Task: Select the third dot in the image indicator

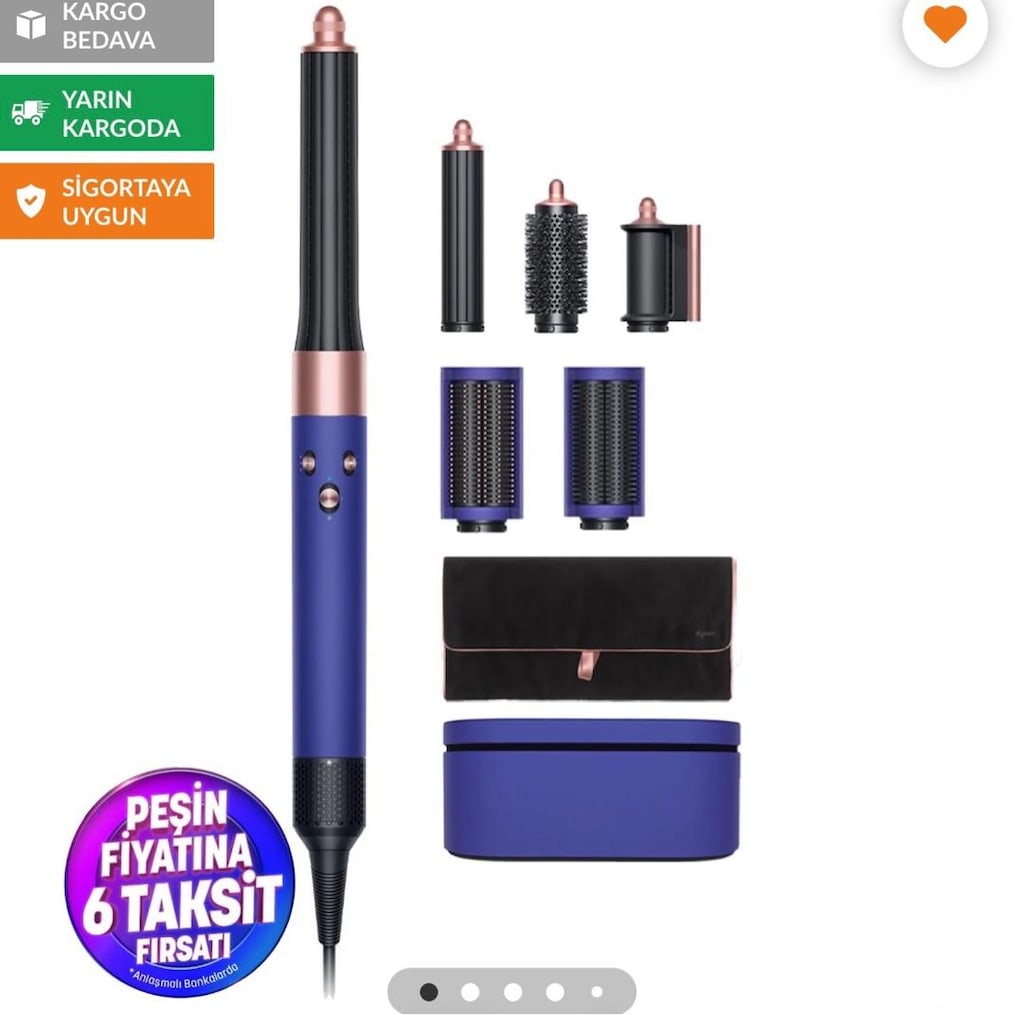Action: 513,992
